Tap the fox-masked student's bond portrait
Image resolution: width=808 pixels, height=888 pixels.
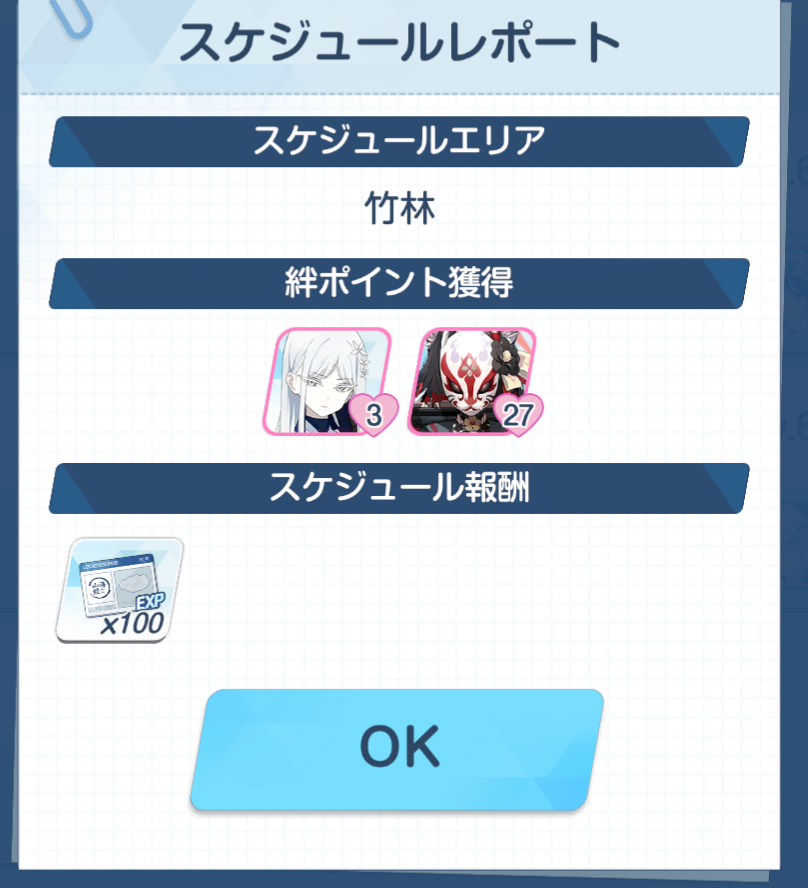472,381
